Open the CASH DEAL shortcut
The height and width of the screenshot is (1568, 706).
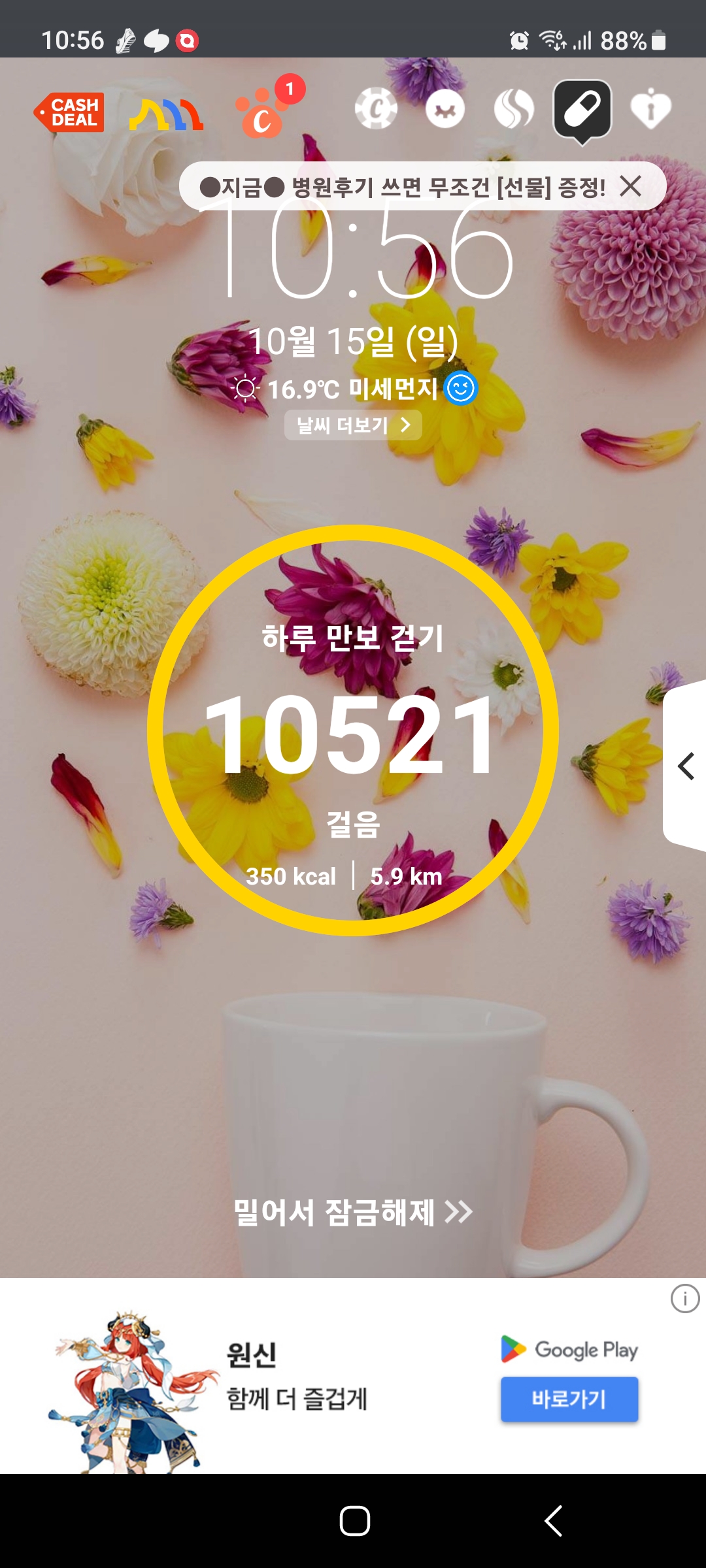click(69, 112)
